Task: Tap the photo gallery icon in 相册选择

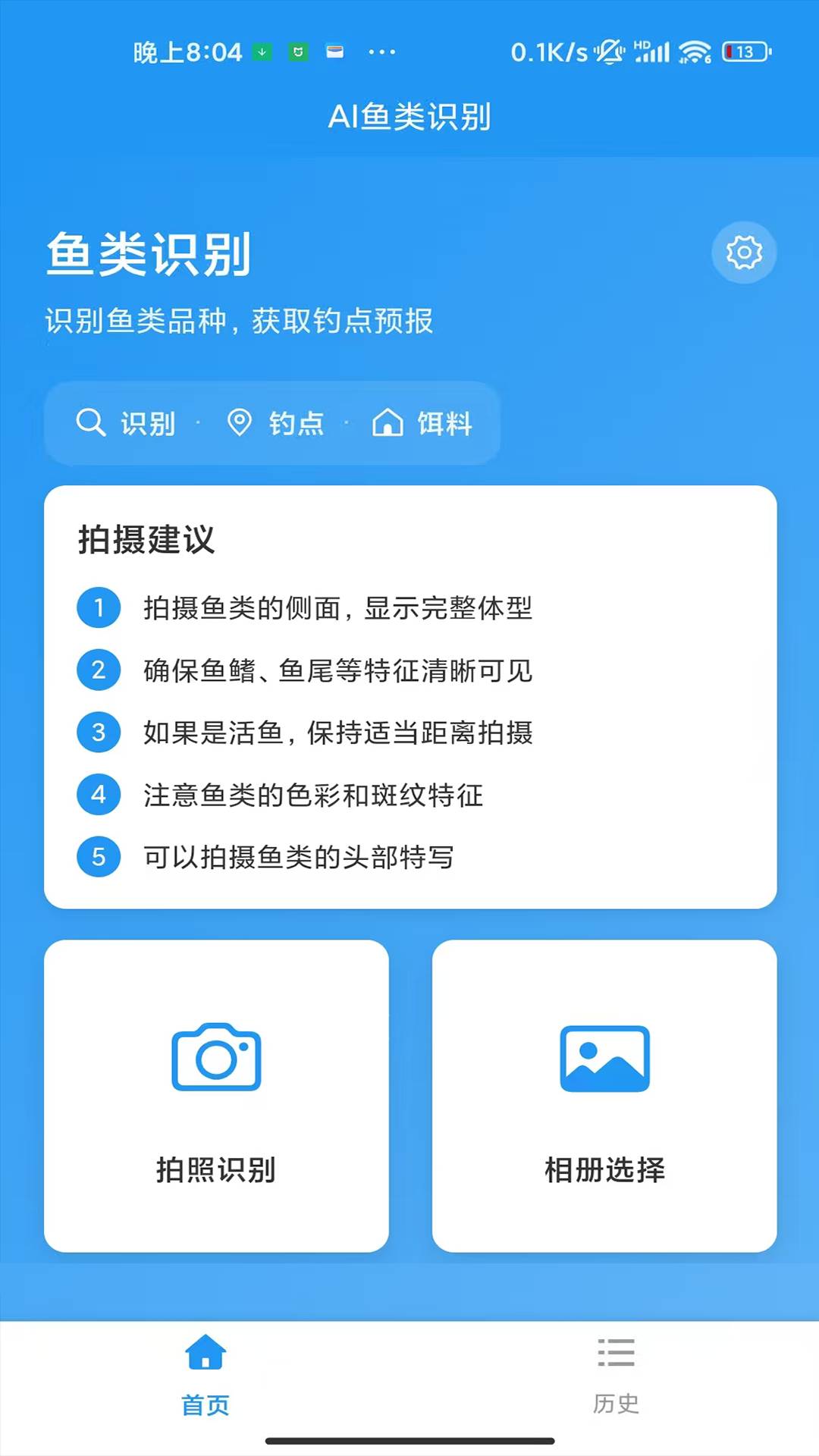Action: tap(604, 1060)
